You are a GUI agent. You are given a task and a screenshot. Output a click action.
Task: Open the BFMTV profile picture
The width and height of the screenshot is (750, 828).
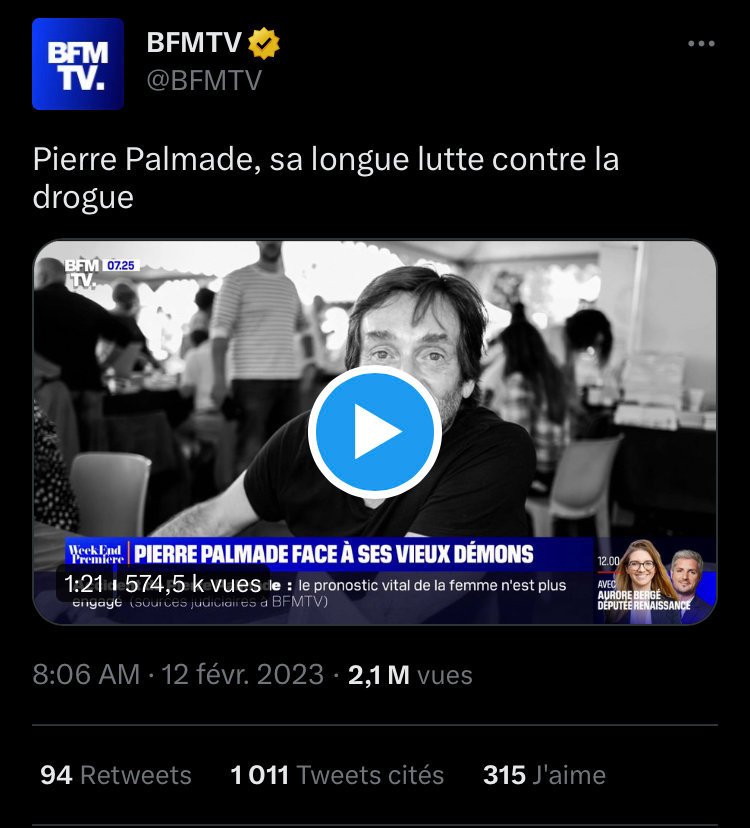click(78, 63)
